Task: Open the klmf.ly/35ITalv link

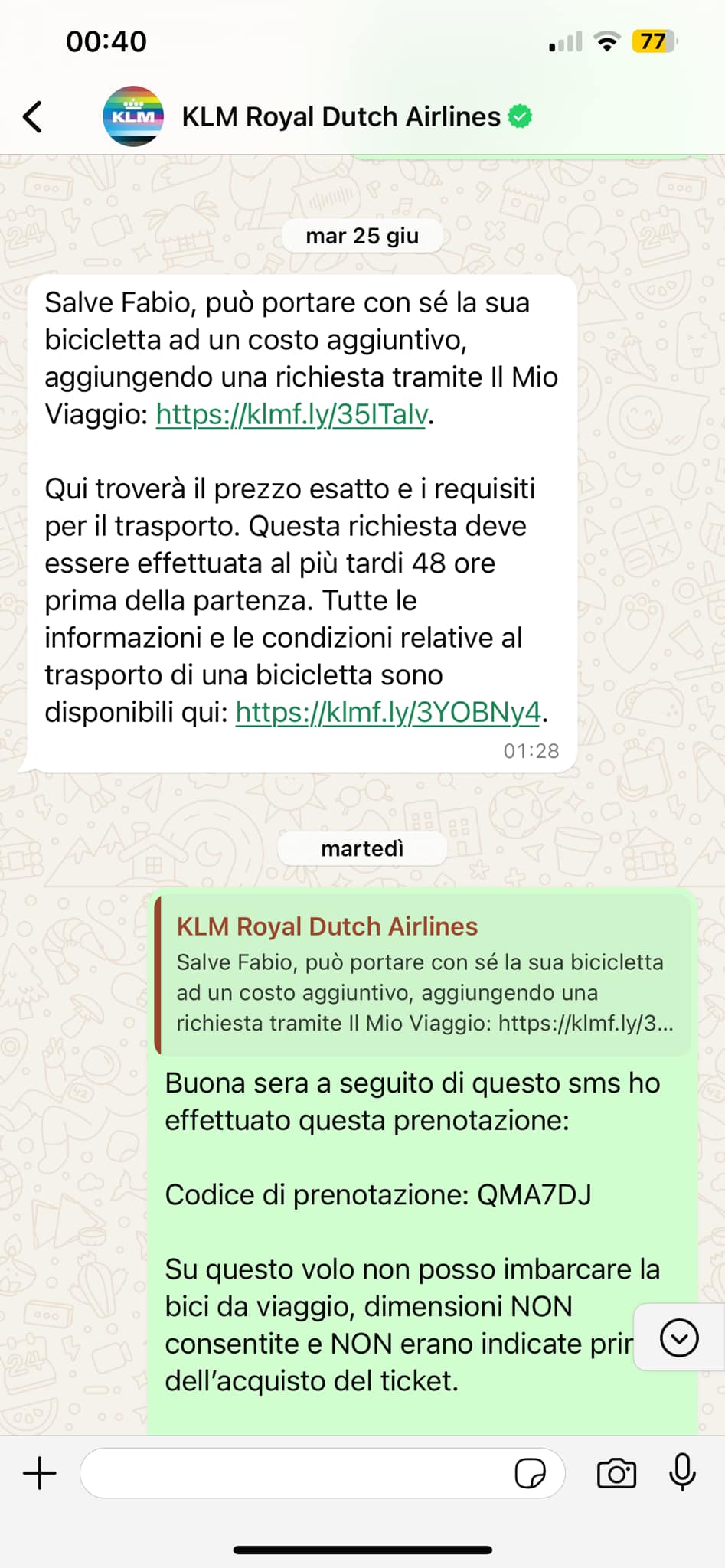Action: tap(291, 414)
